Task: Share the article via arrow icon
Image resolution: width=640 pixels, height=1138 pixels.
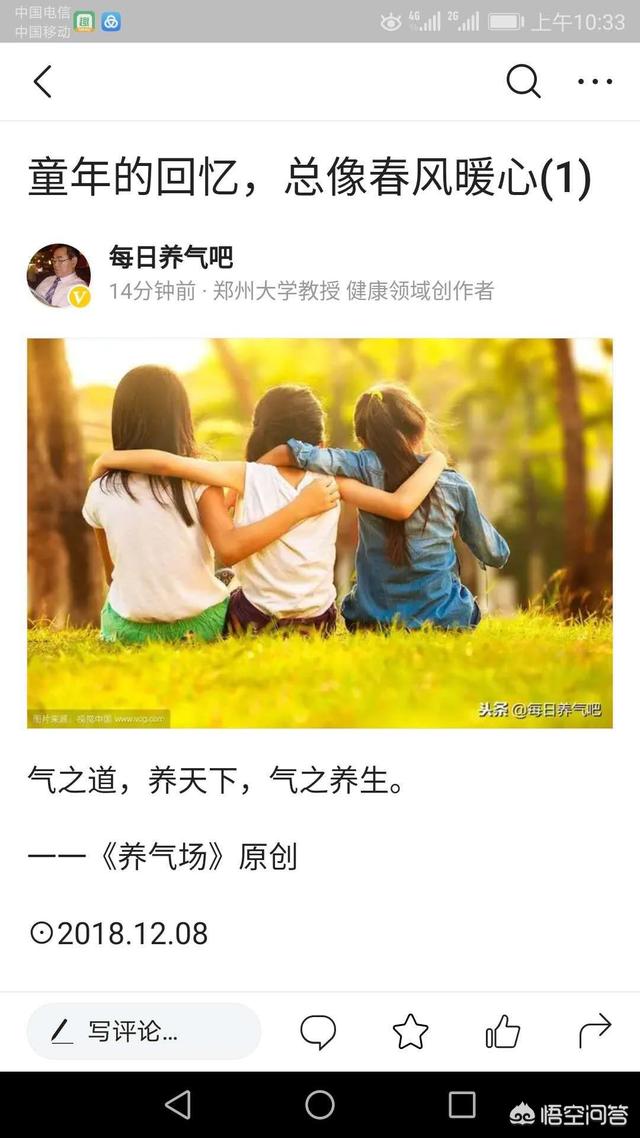Action: tap(595, 1031)
